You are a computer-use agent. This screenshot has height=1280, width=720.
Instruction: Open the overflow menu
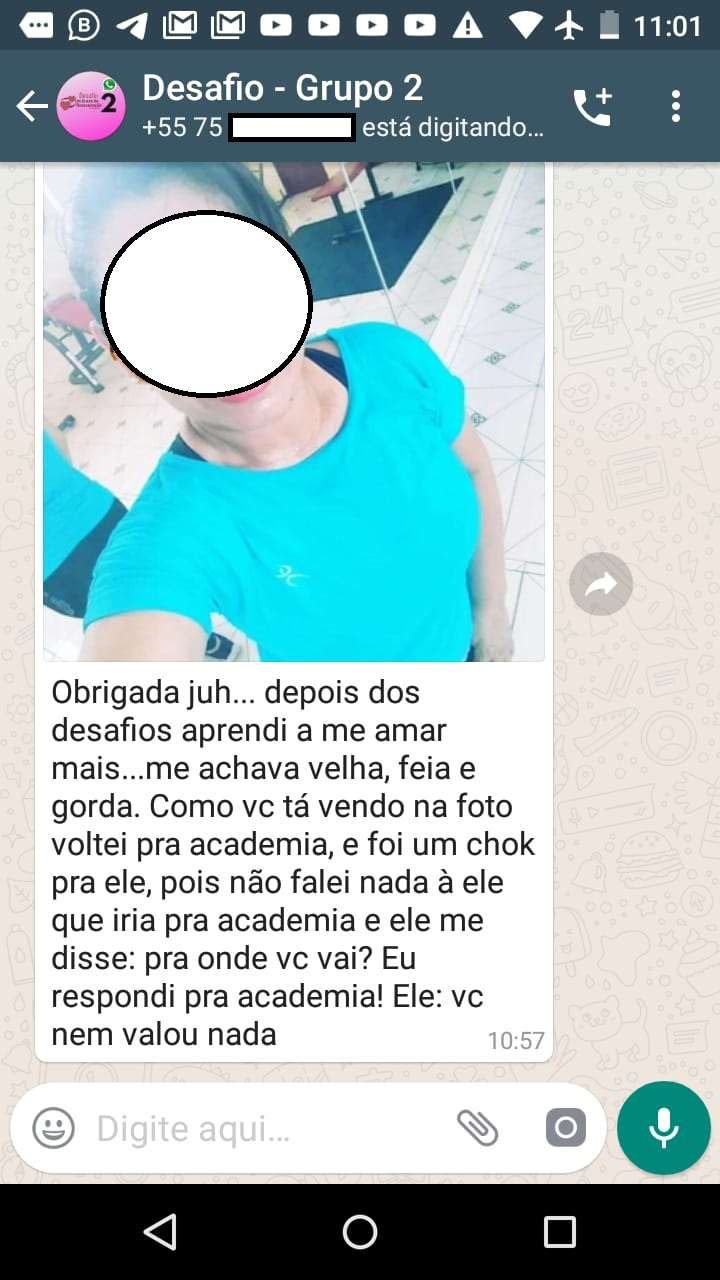(676, 106)
